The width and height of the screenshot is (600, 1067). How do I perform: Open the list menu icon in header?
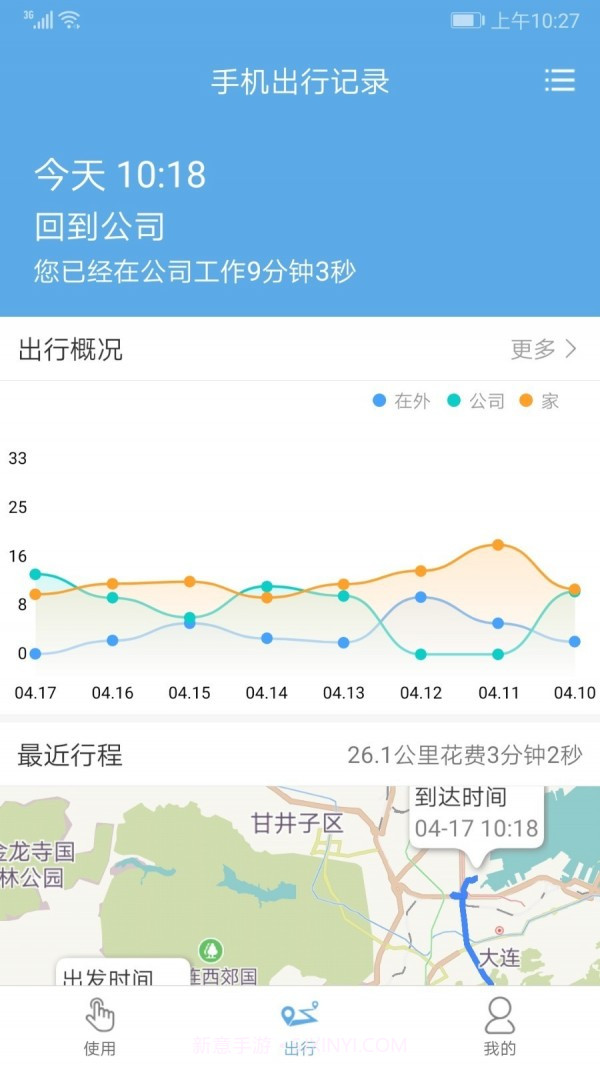pos(559,81)
